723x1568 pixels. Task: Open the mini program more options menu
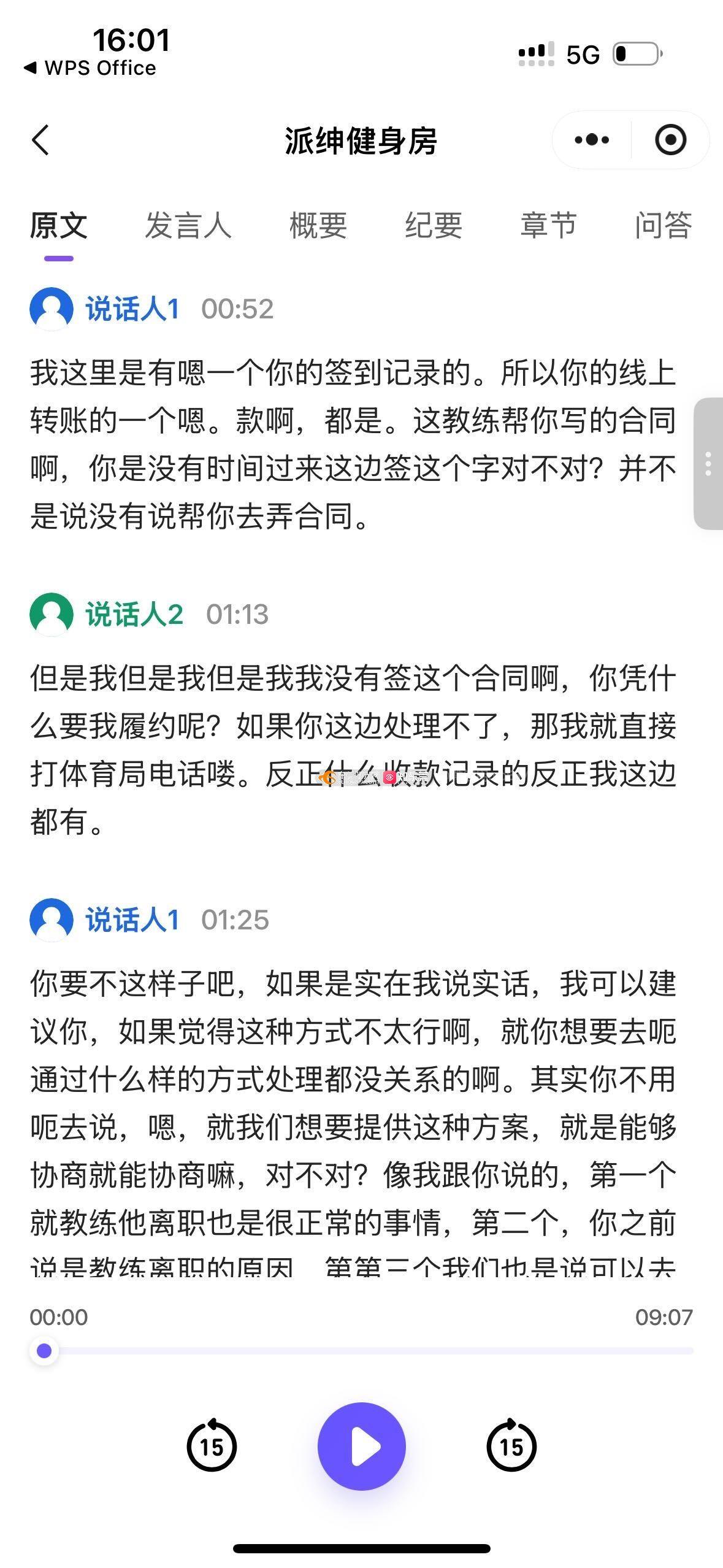[x=592, y=140]
